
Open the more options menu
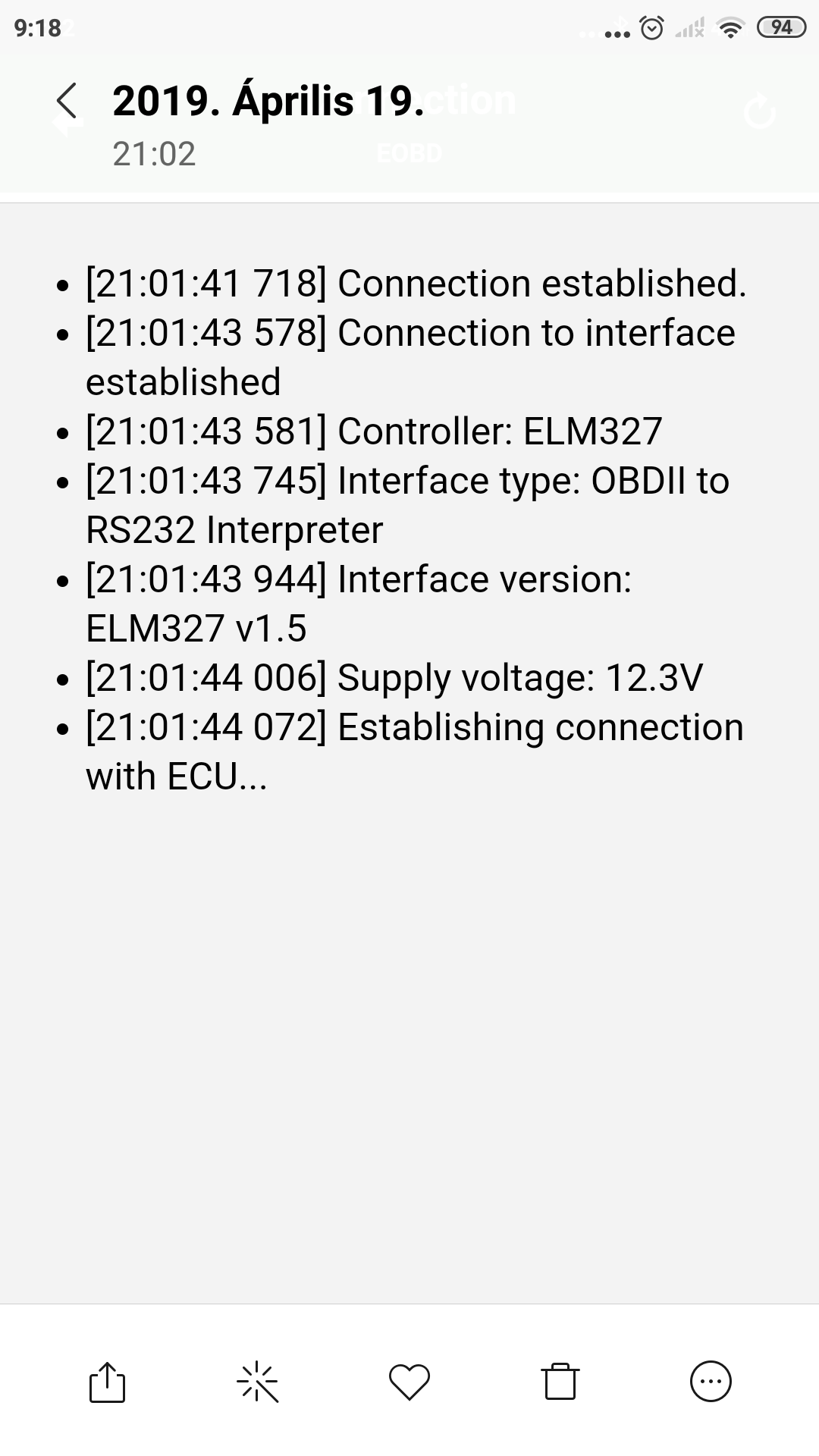pos(711,1382)
